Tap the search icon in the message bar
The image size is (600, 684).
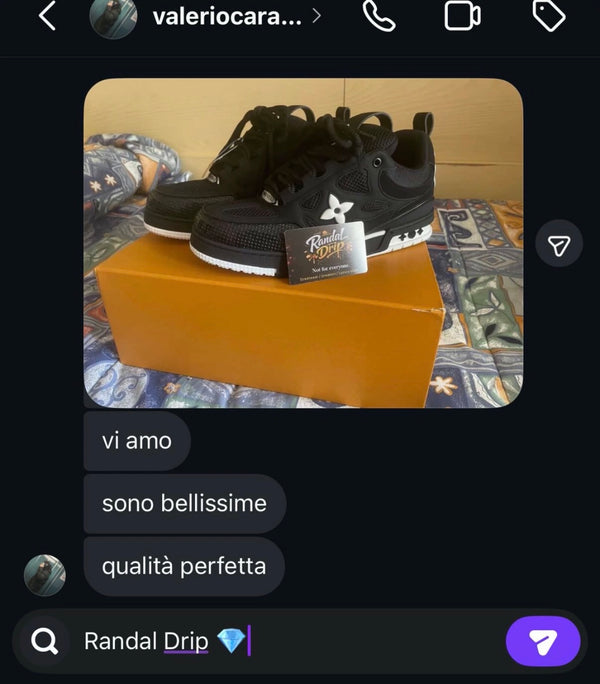45,641
